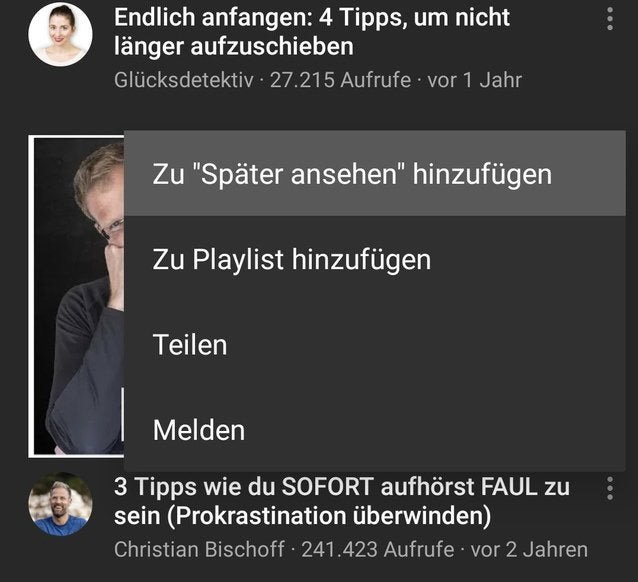The image size is (638, 582).
Task: Open Christian Bischoff channel avatar
Action: coord(60,504)
